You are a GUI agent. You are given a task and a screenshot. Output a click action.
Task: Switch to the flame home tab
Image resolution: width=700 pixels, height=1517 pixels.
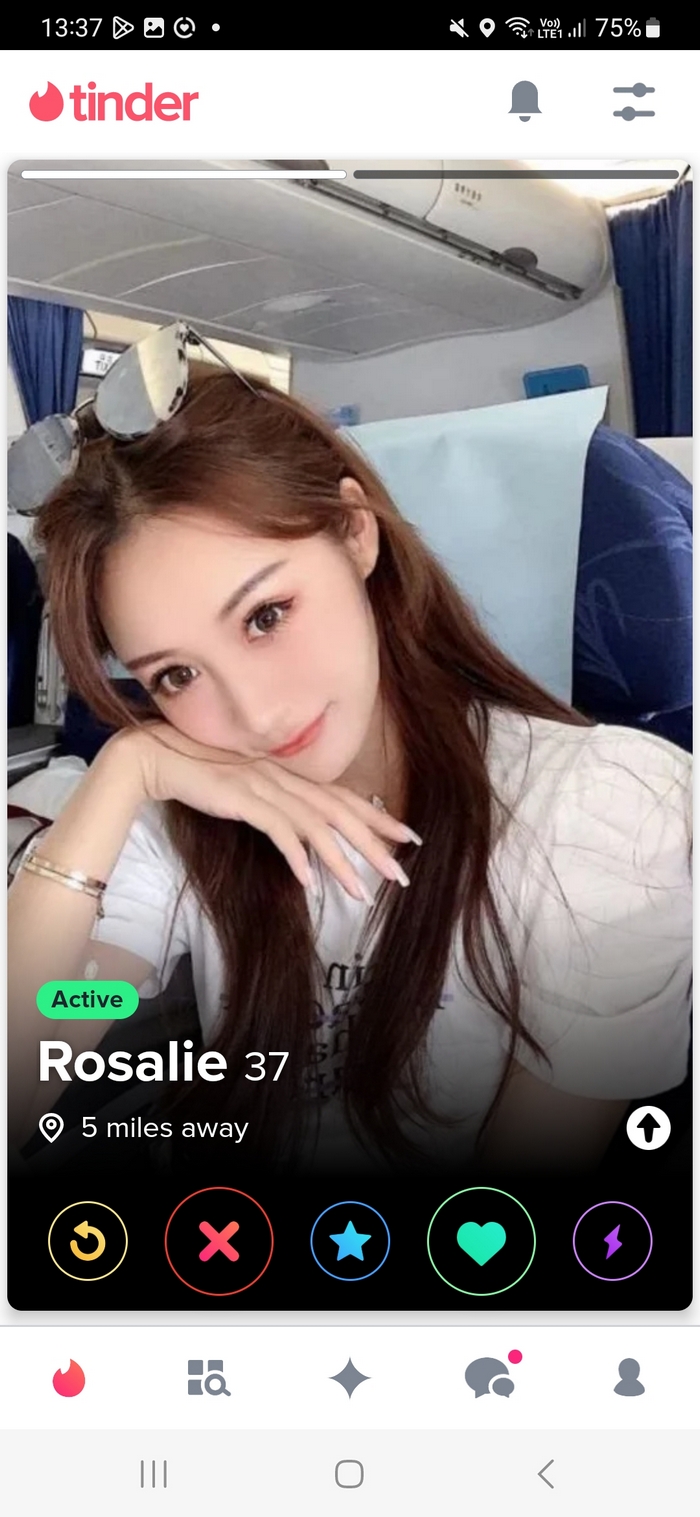click(70, 1378)
